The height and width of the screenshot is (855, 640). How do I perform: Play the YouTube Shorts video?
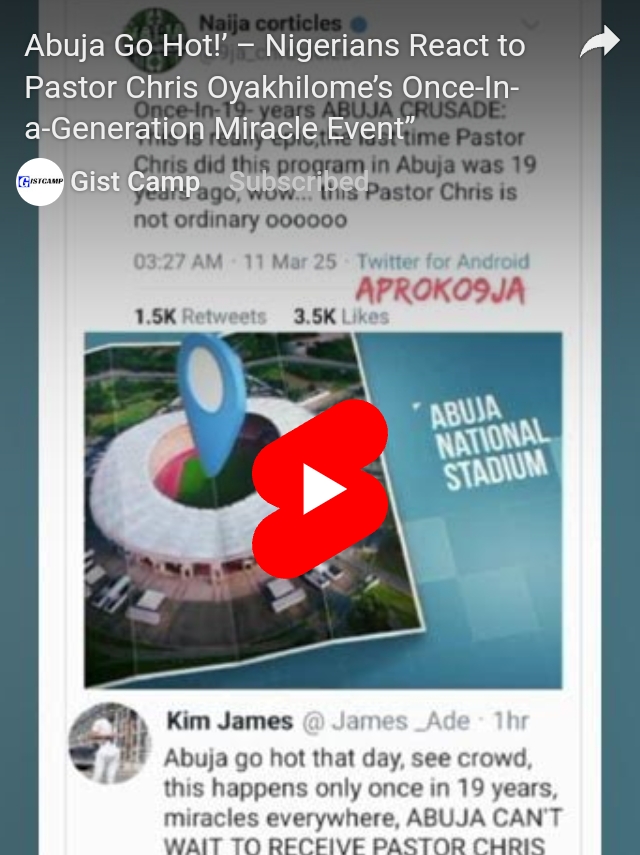(319, 489)
